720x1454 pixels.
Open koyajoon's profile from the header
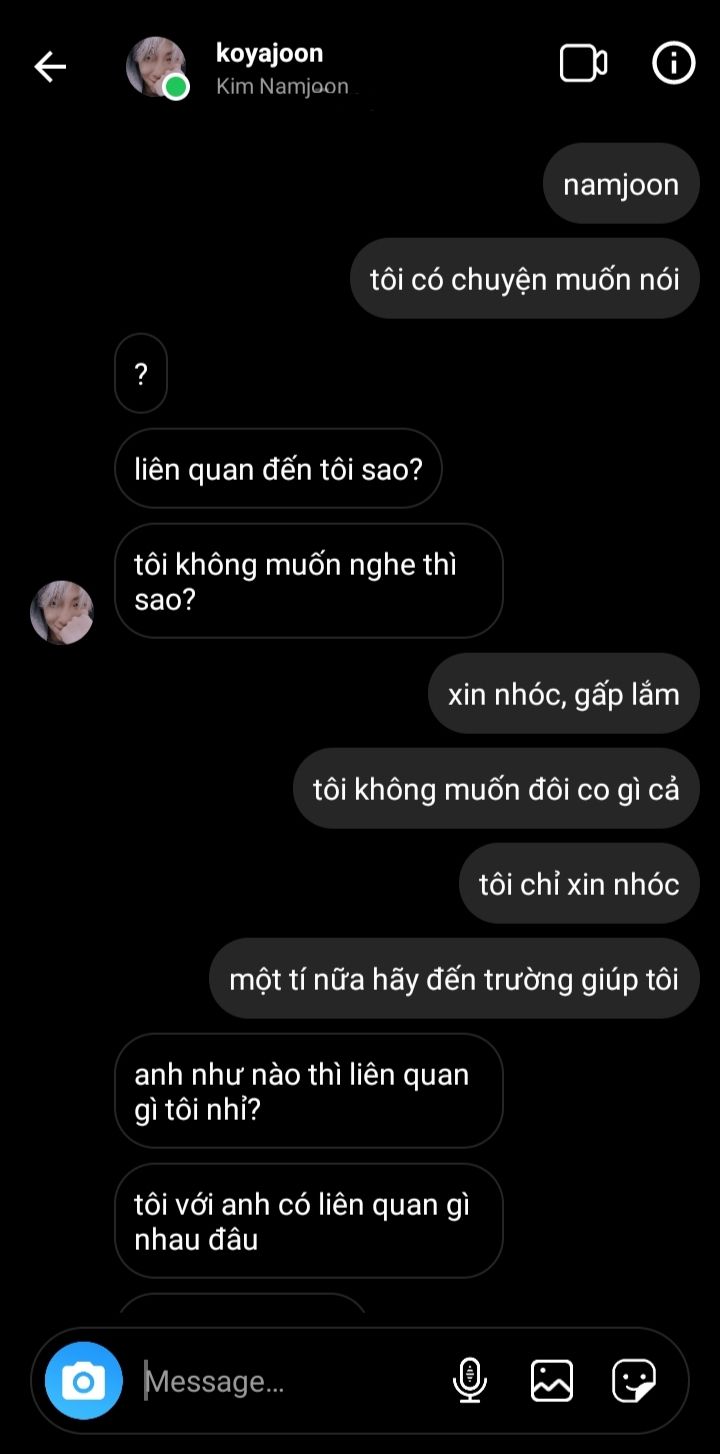(x=268, y=68)
